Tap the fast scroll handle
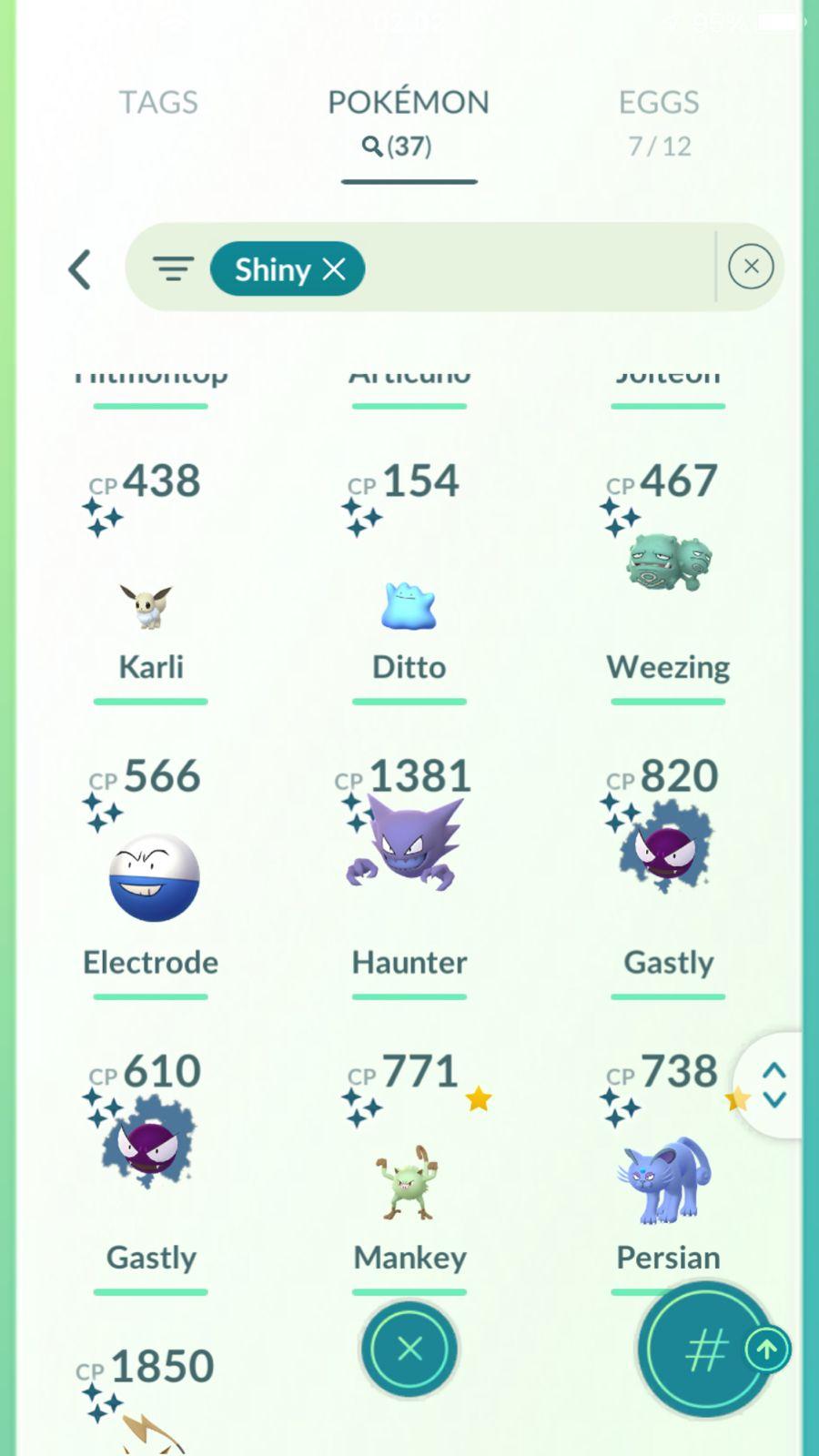Viewport: 819px width, 1456px height. (773, 1085)
